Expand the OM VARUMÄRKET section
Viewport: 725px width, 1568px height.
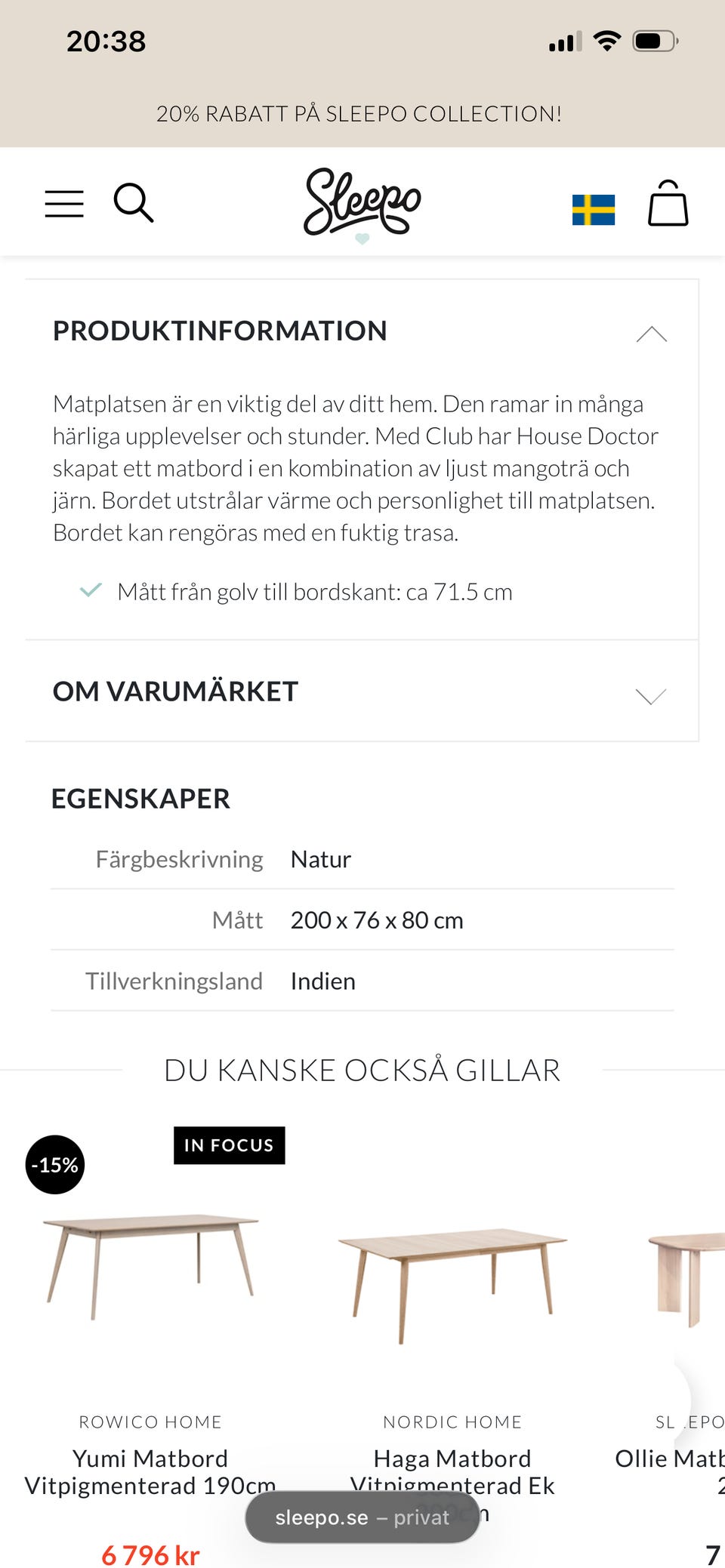pos(649,694)
